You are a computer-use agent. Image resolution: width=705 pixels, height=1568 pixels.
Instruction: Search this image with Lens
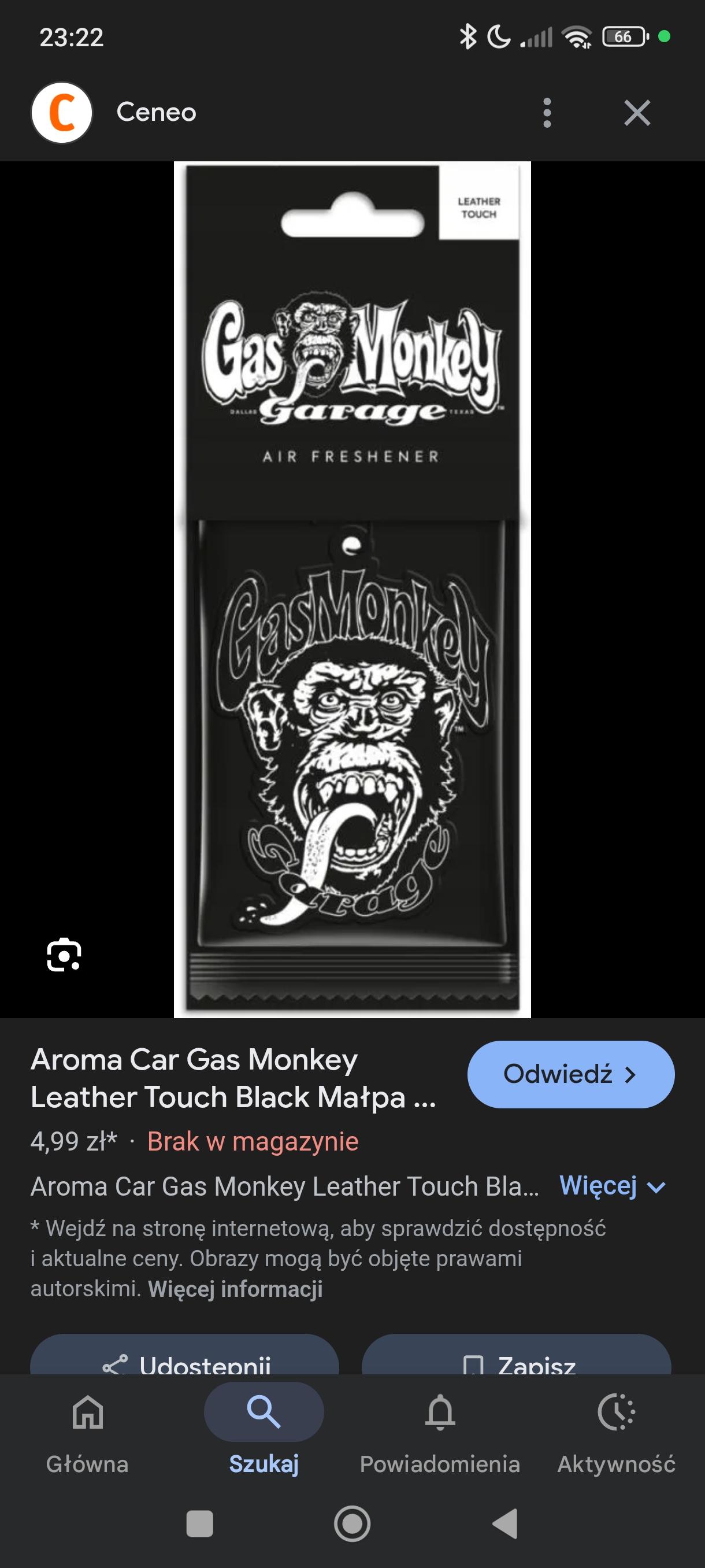64,954
